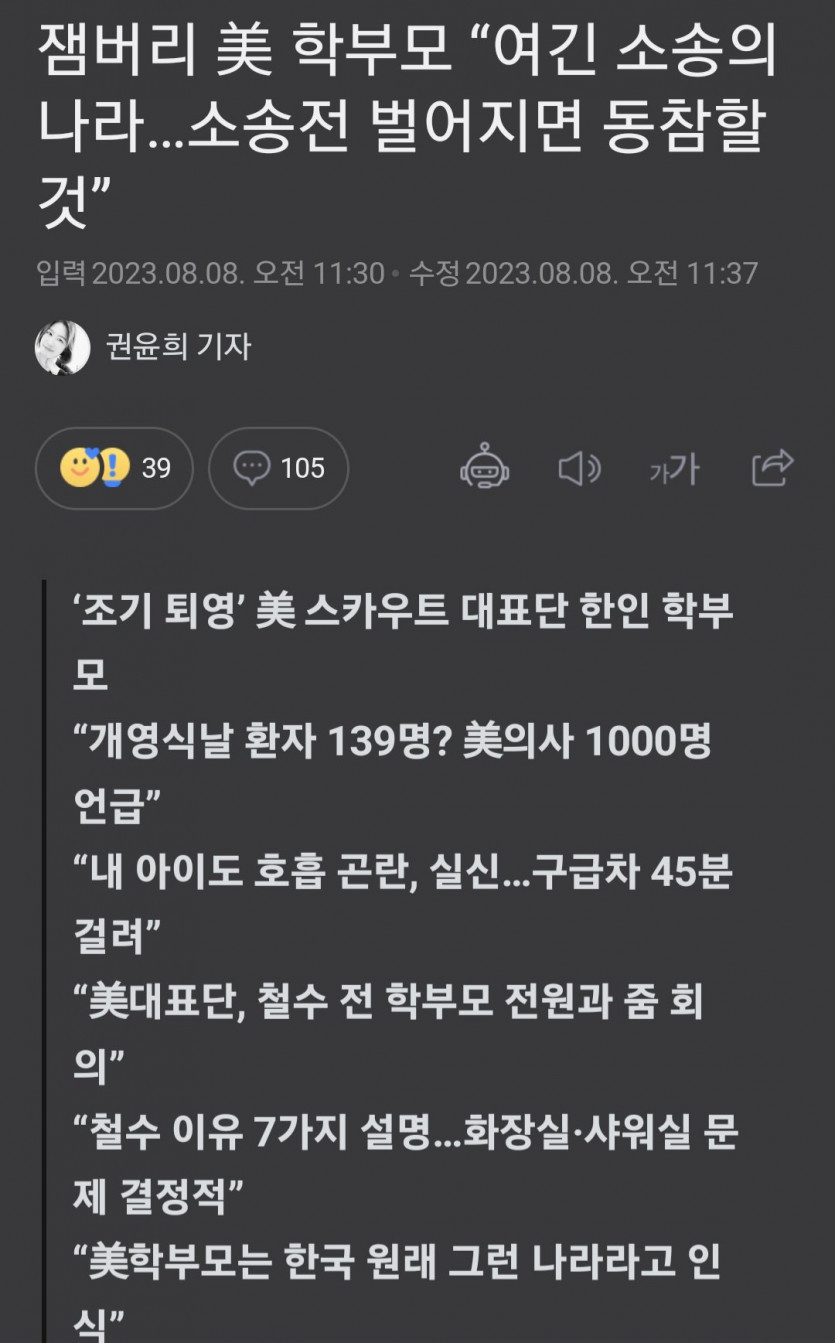Open the AI summary robot icon
The height and width of the screenshot is (1343, 835).
coord(484,467)
